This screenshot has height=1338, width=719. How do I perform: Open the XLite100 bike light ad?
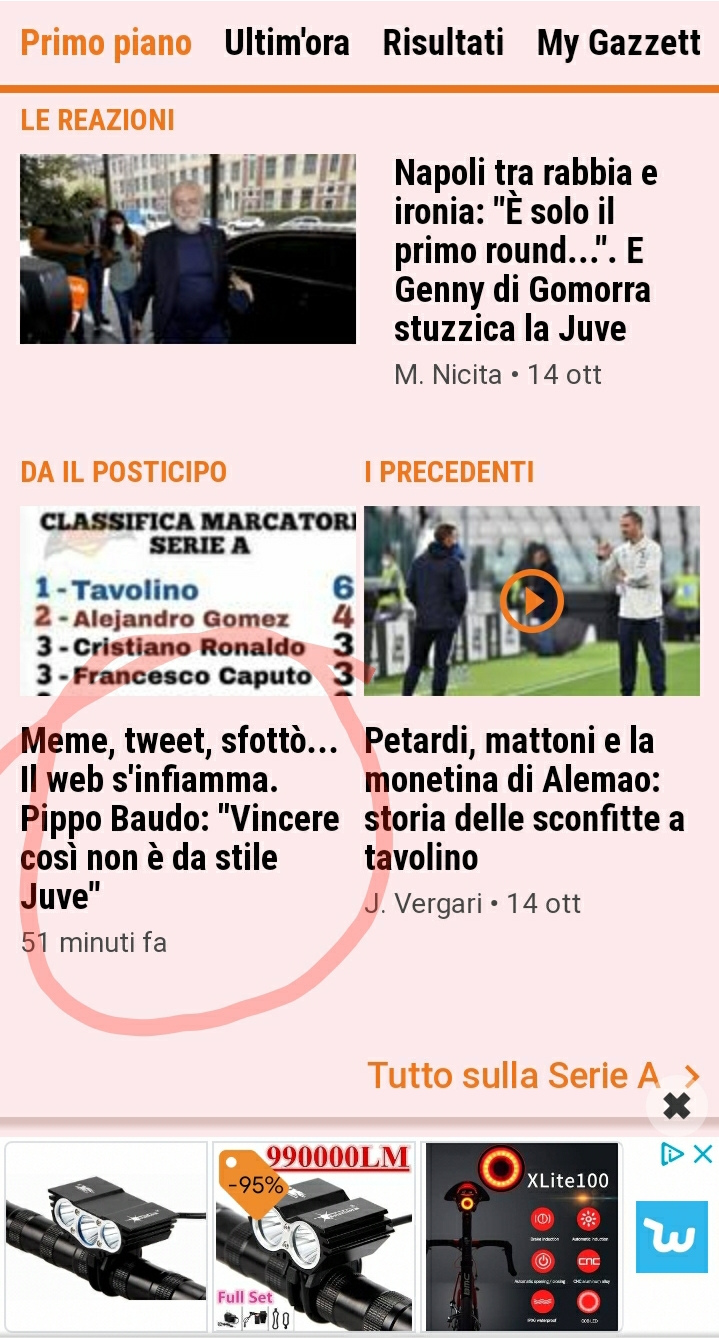point(522,1236)
